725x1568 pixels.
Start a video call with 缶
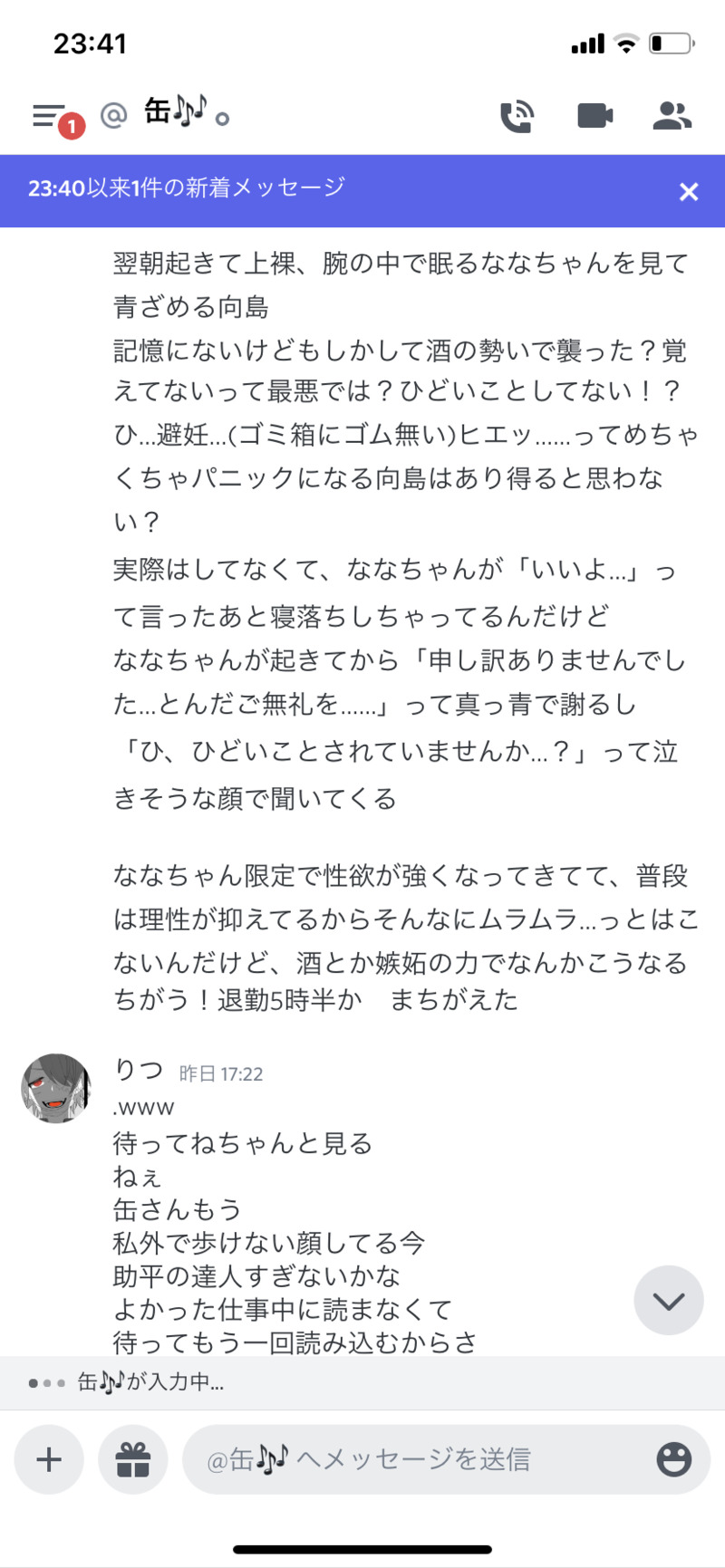tap(594, 116)
